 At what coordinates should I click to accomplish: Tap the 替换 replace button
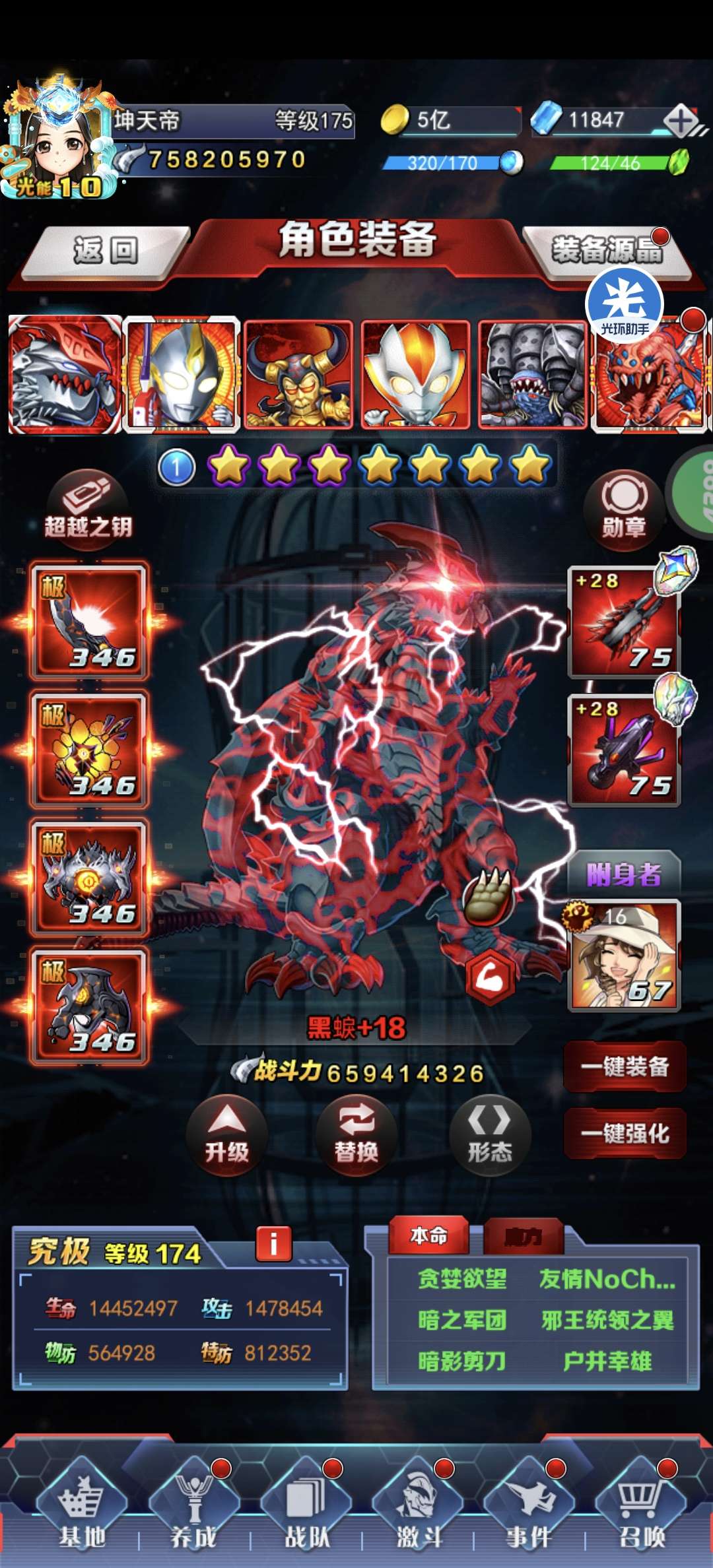click(356, 1135)
